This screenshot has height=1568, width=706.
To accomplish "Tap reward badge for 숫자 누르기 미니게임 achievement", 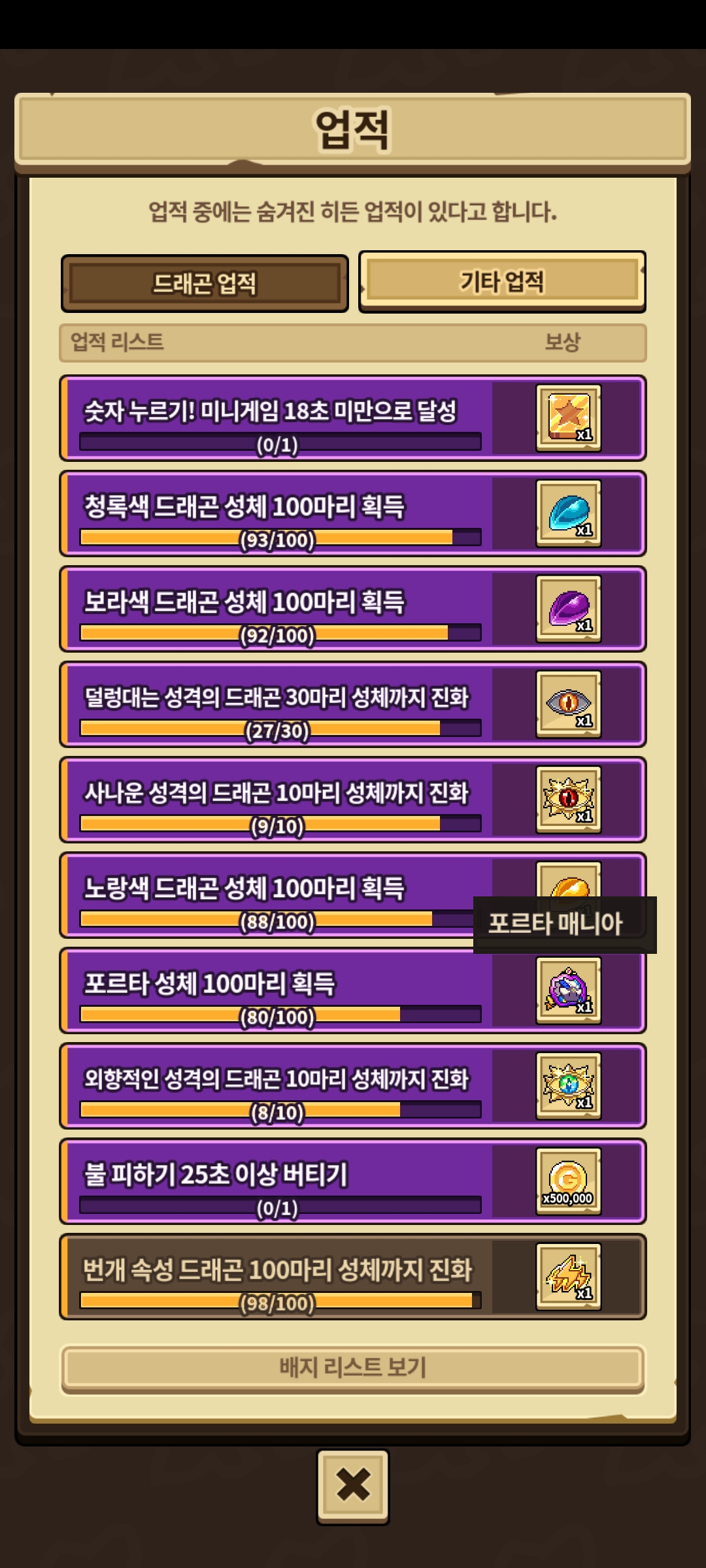I will [568, 417].
